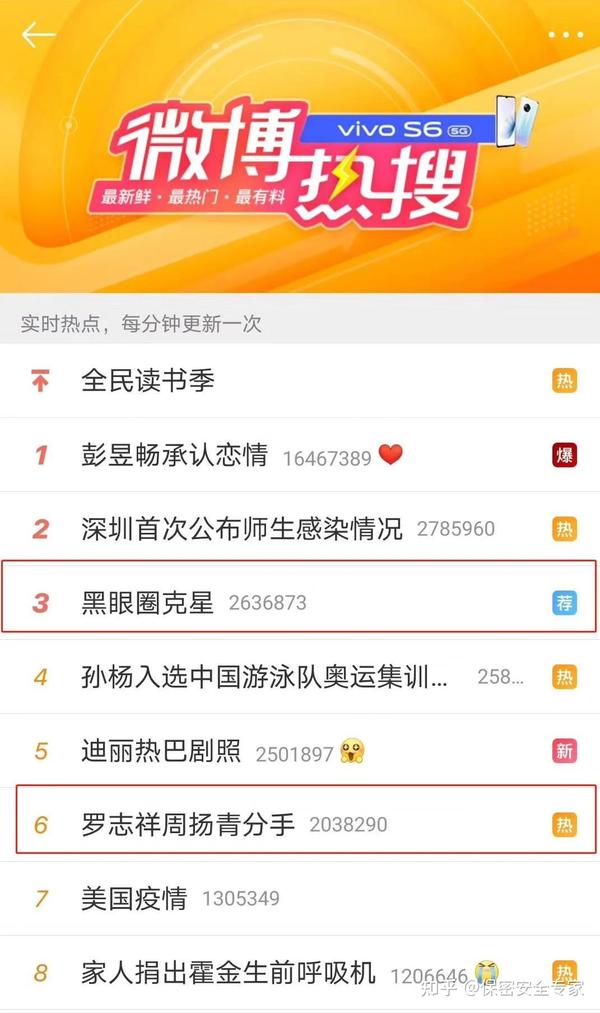
Task: Open the 美国疫情 trending topic
Action: pos(134,899)
